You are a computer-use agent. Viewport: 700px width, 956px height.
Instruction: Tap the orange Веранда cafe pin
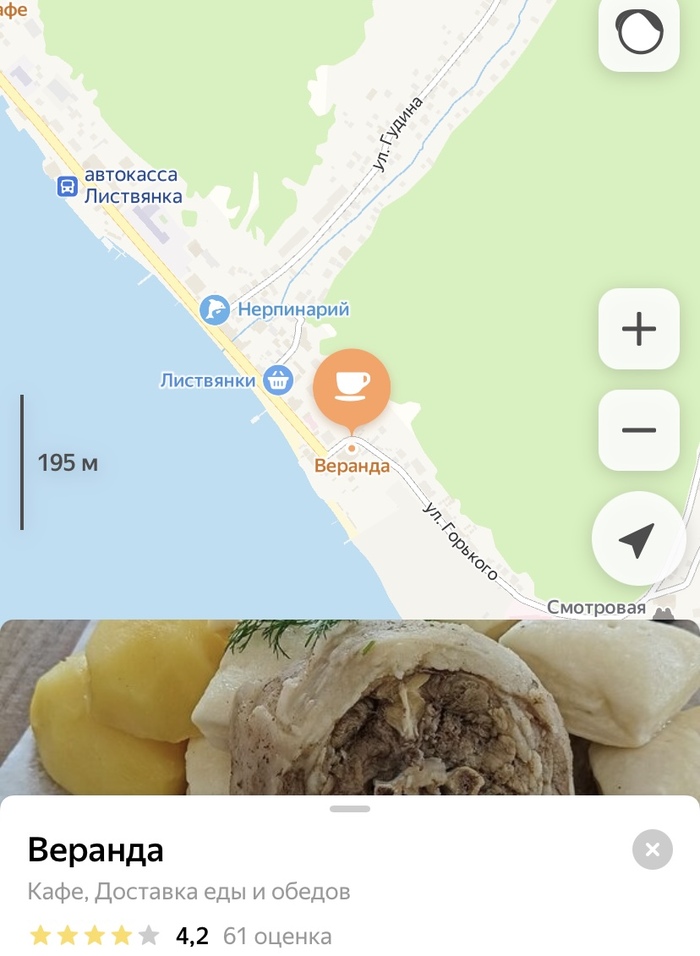[x=351, y=386]
